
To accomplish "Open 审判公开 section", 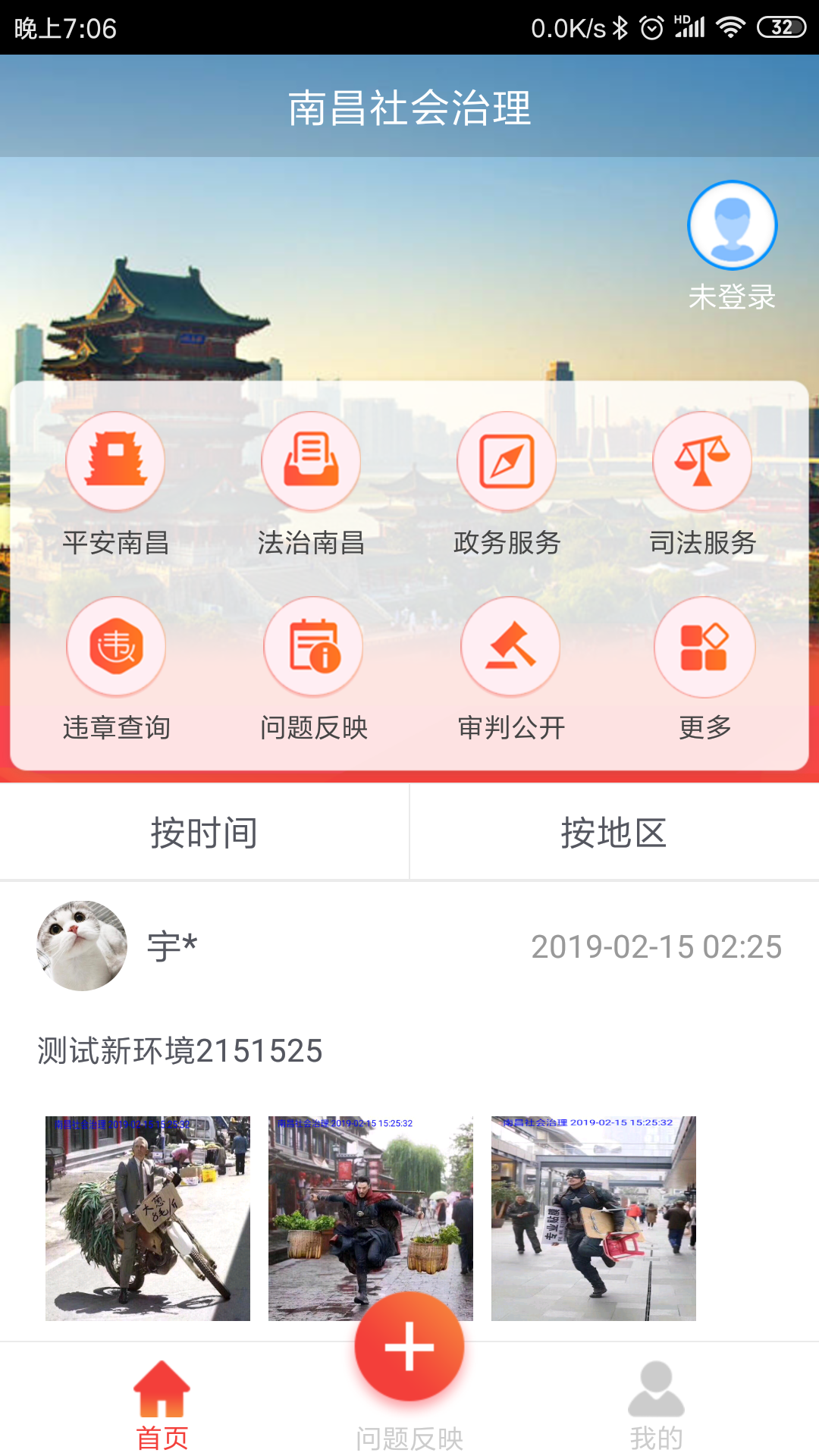I will (x=510, y=647).
